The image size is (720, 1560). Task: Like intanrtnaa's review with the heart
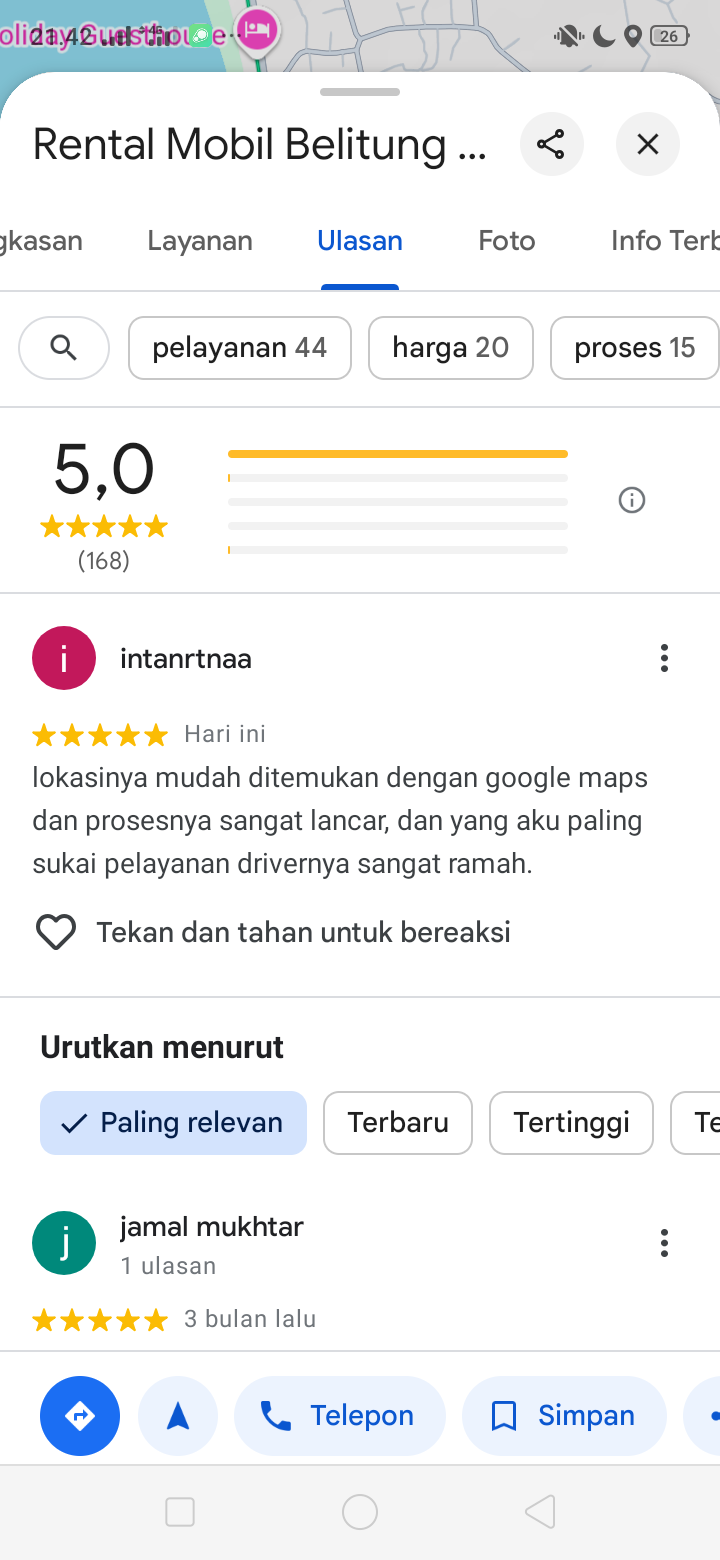click(x=56, y=932)
